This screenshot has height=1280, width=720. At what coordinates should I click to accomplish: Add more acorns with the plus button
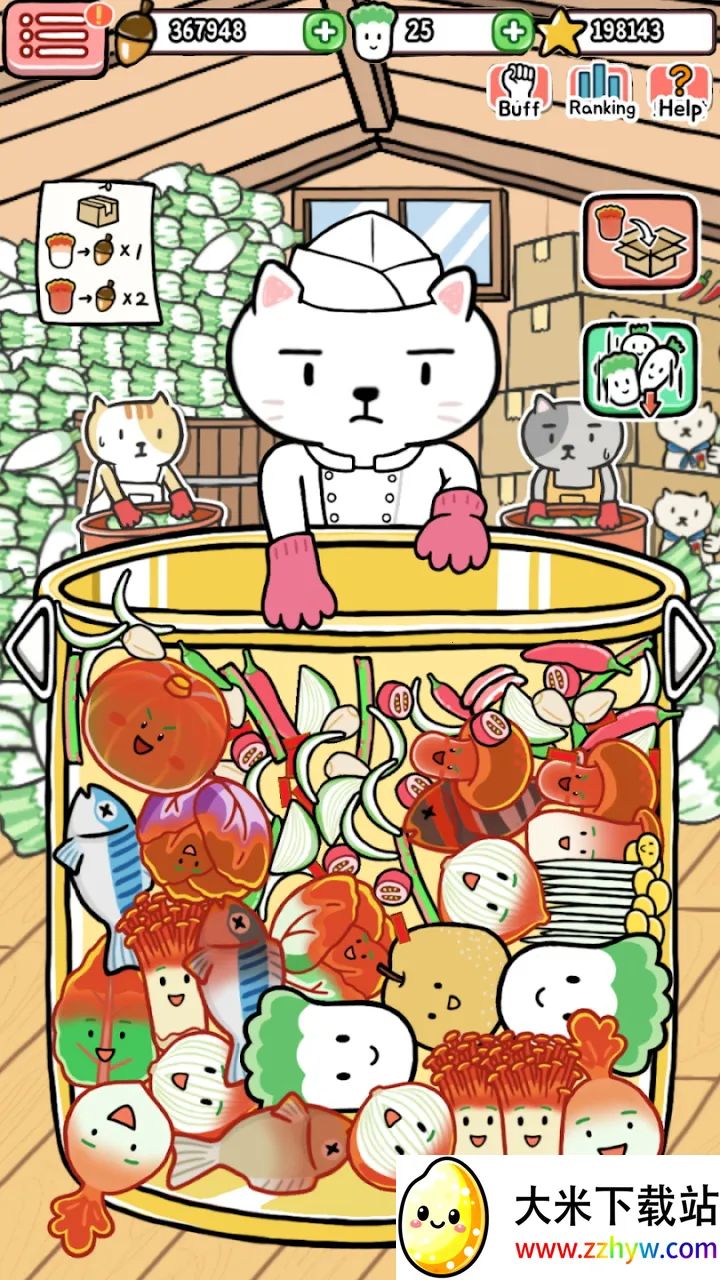[x=323, y=31]
